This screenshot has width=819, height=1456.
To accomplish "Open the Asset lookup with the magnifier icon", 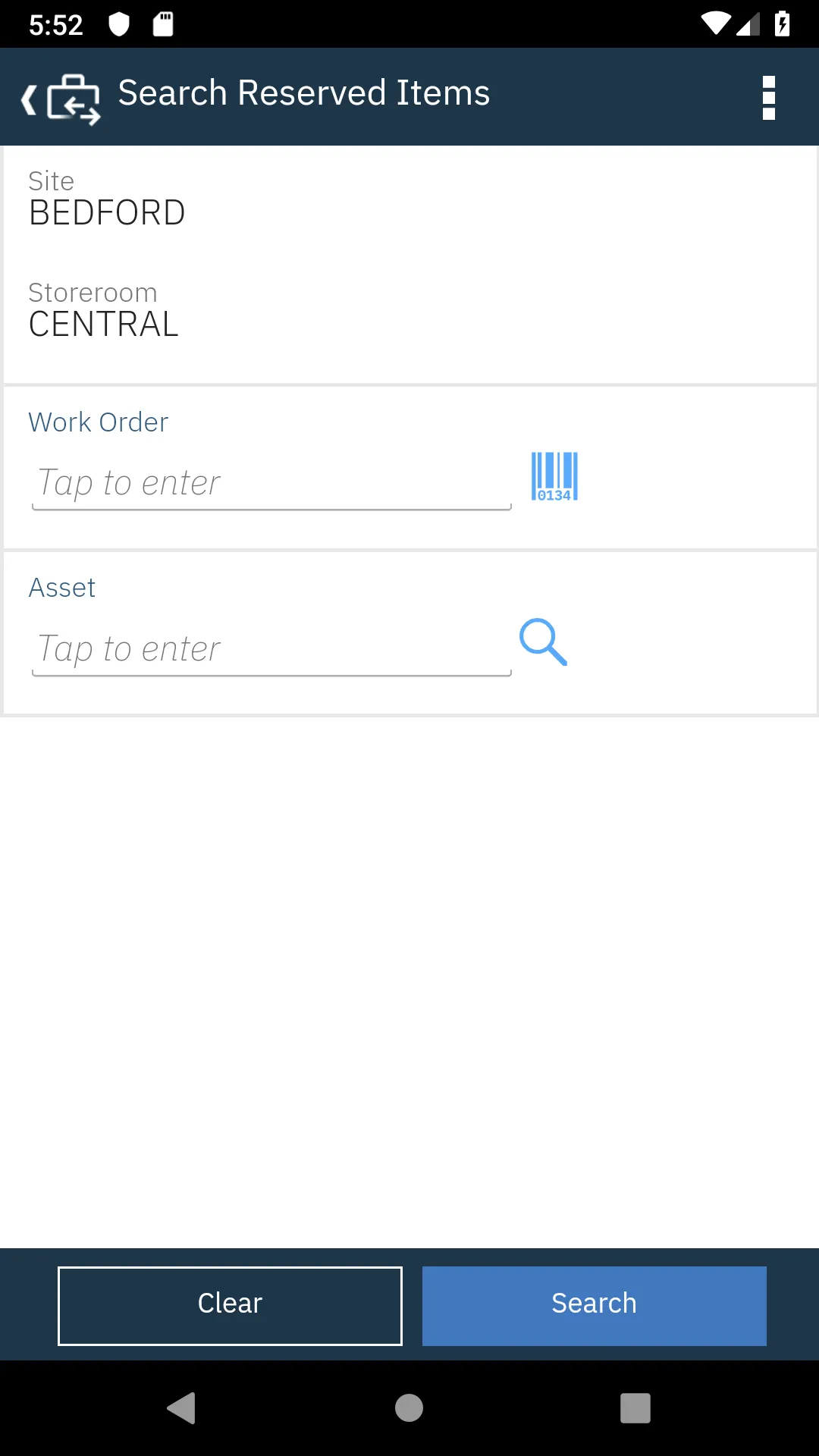I will [544, 642].
